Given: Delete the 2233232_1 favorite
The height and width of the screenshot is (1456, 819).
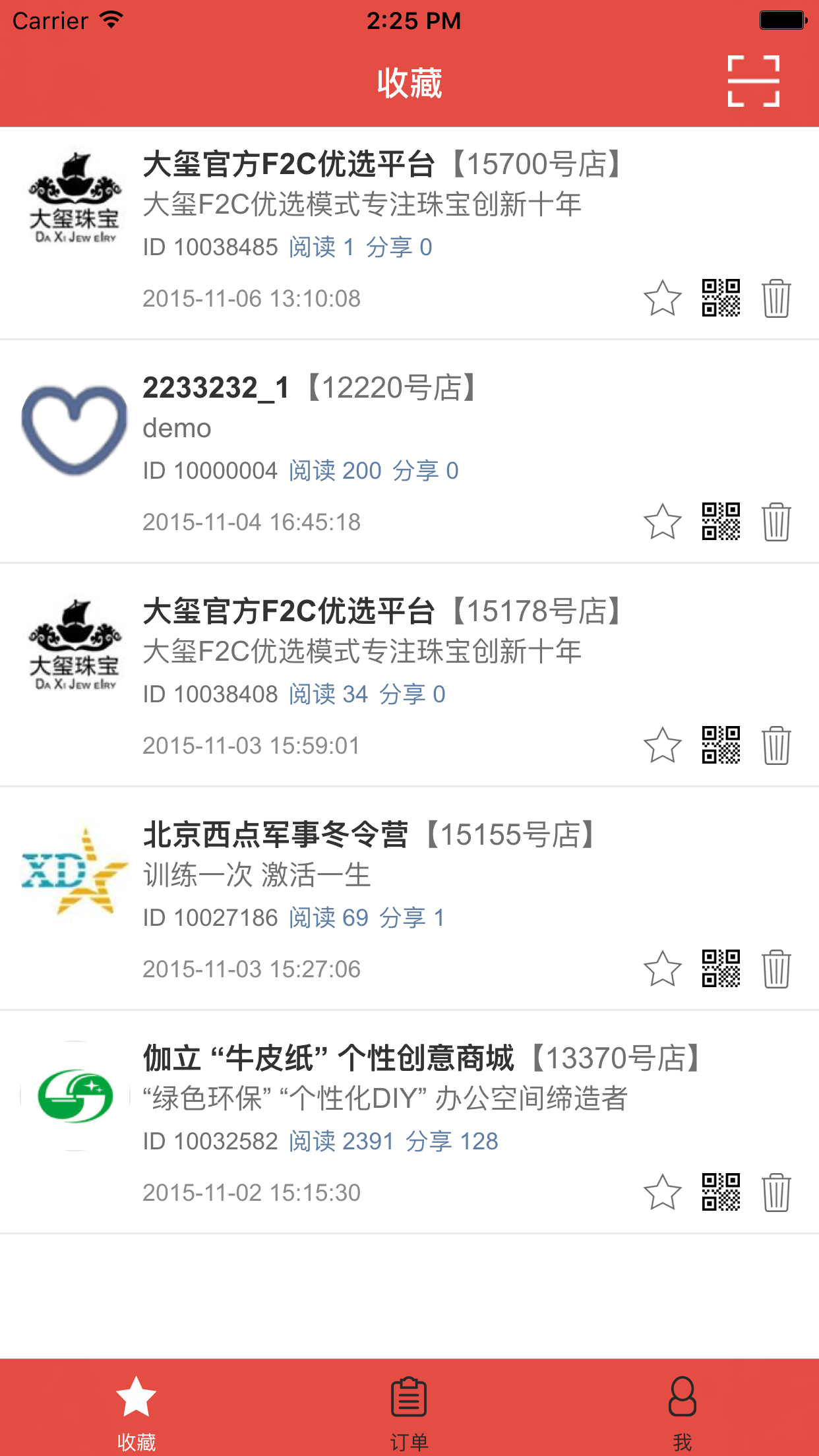Looking at the screenshot, I should click(777, 523).
